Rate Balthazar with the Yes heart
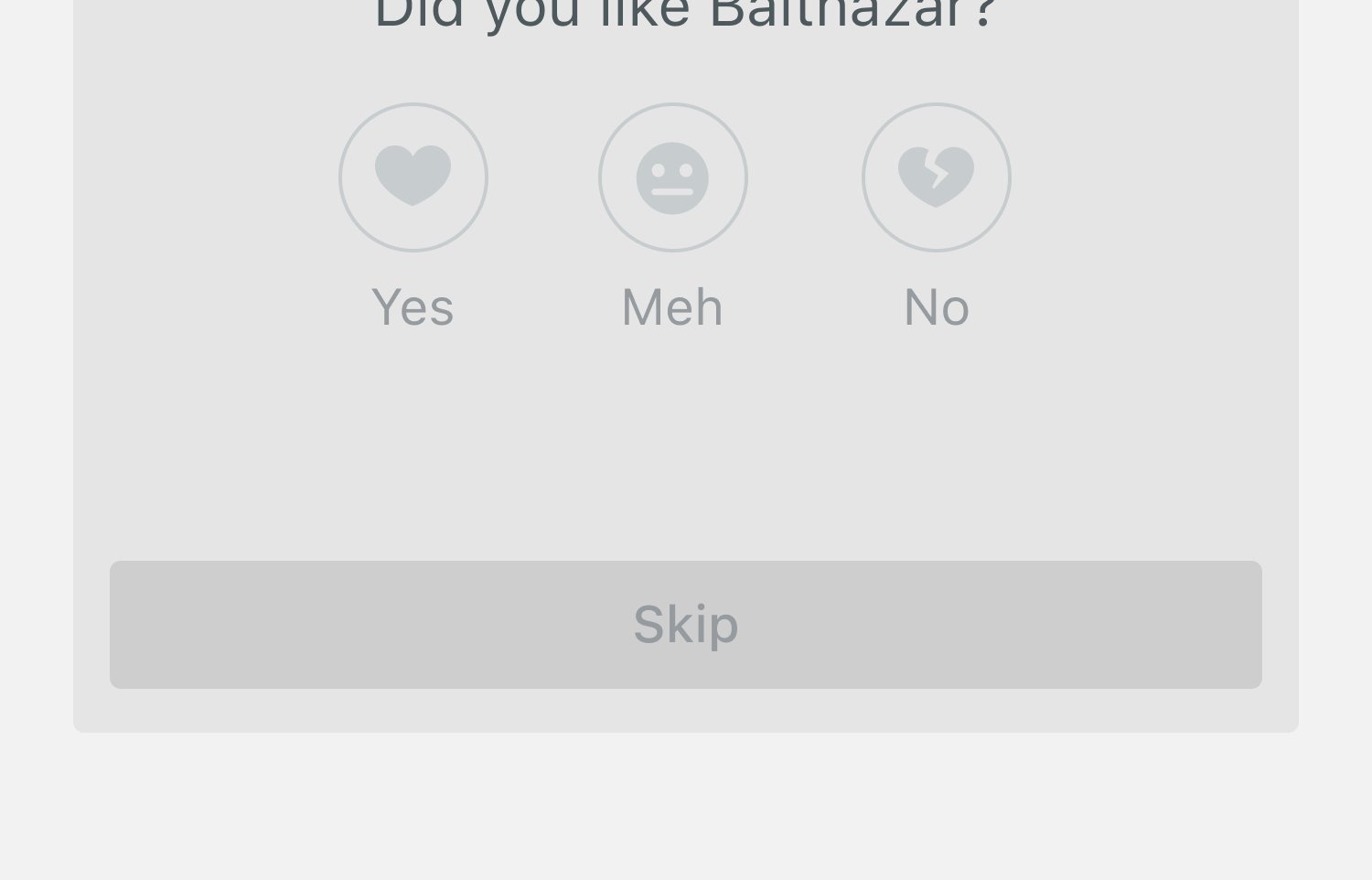 click(413, 177)
